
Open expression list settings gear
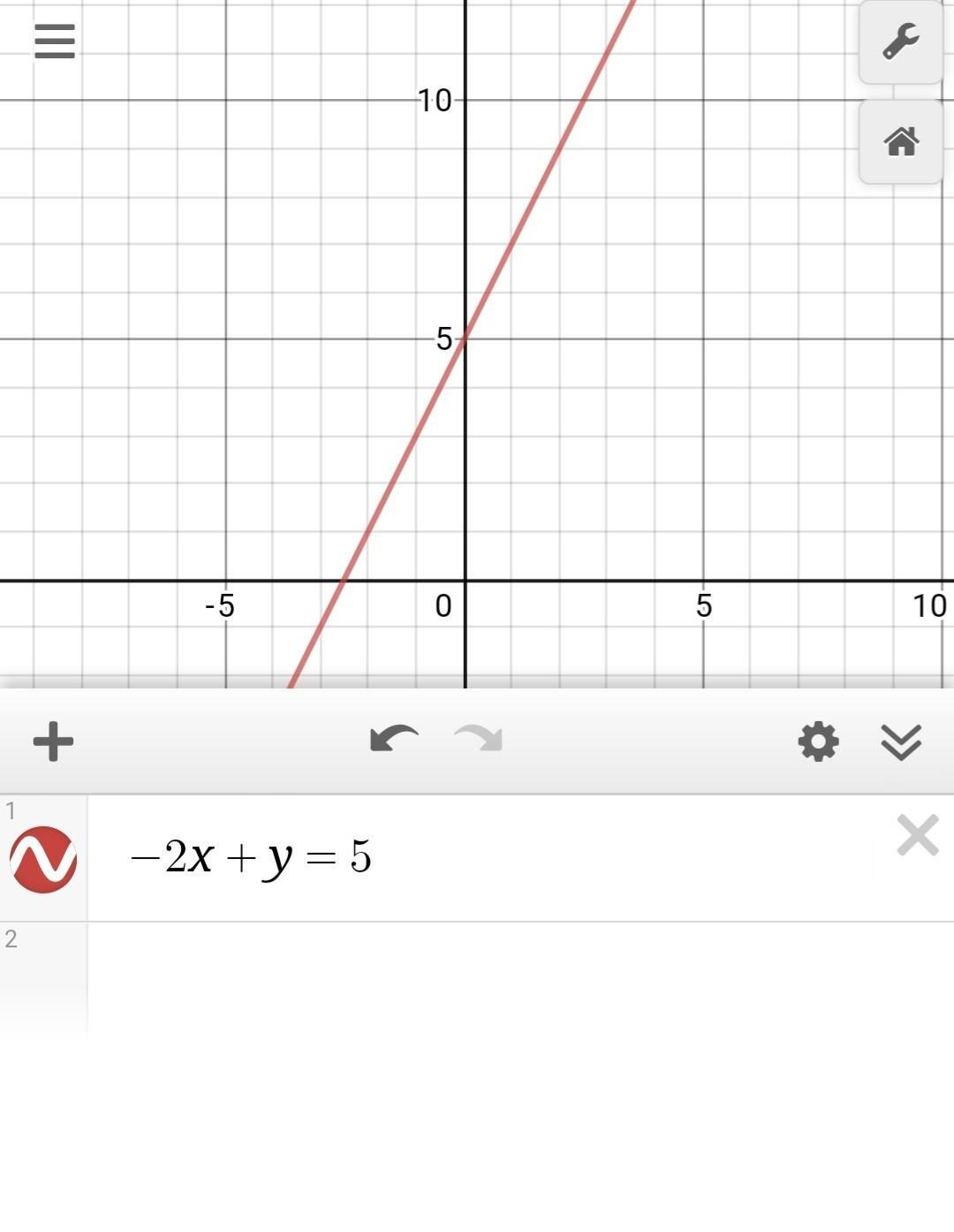click(x=818, y=741)
